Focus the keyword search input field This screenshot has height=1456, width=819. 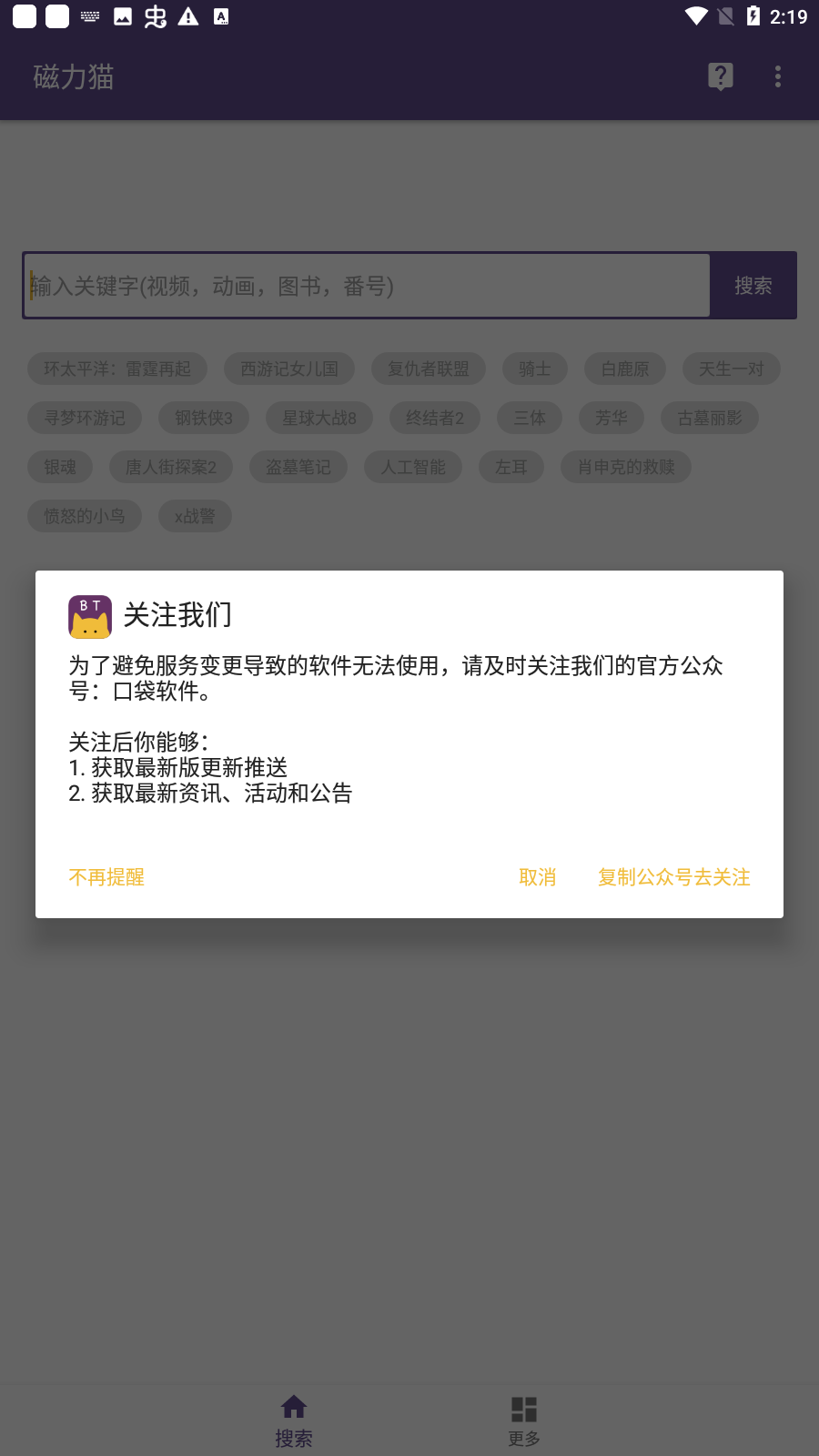tap(364, 285)
